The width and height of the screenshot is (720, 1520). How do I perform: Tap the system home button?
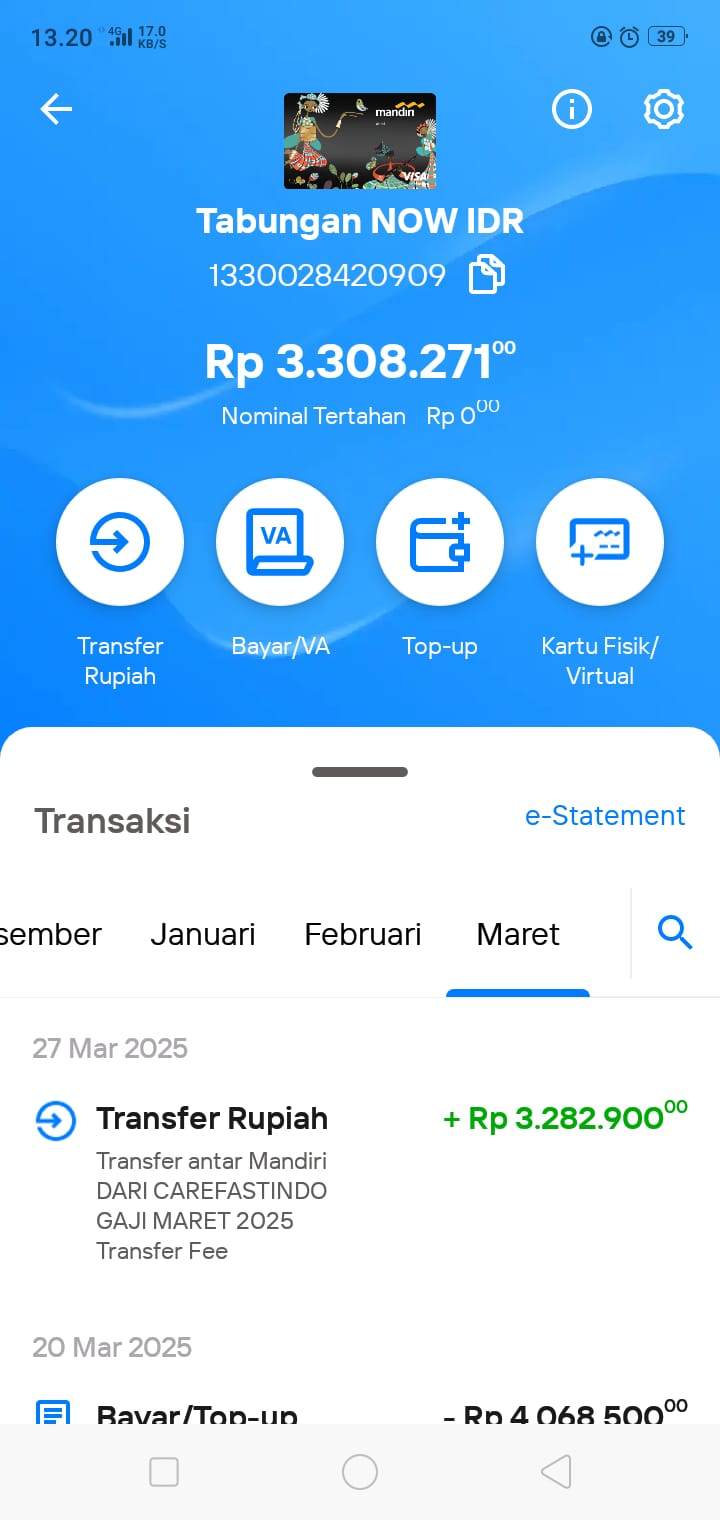pyautogui.click(x=360, y=1472)
